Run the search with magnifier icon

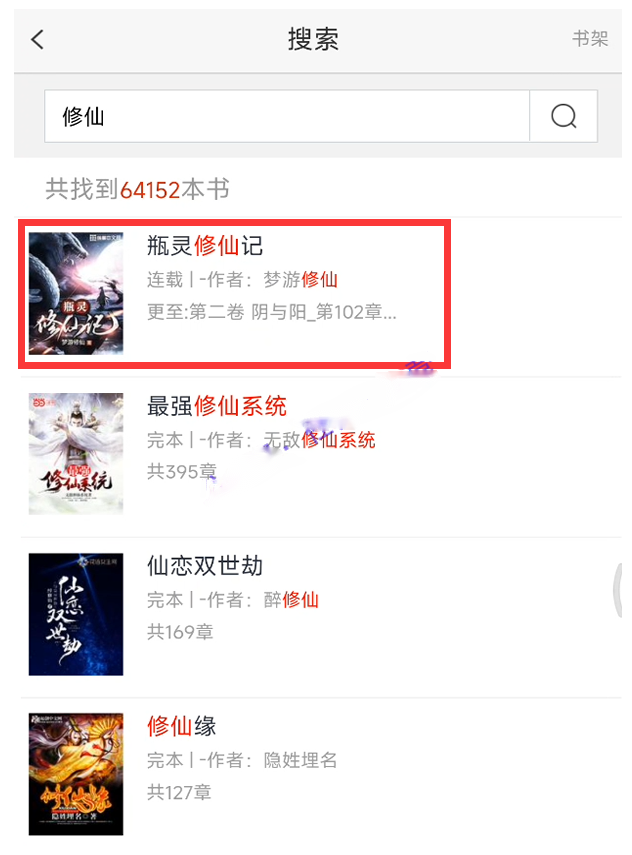[x=563, y=116]
